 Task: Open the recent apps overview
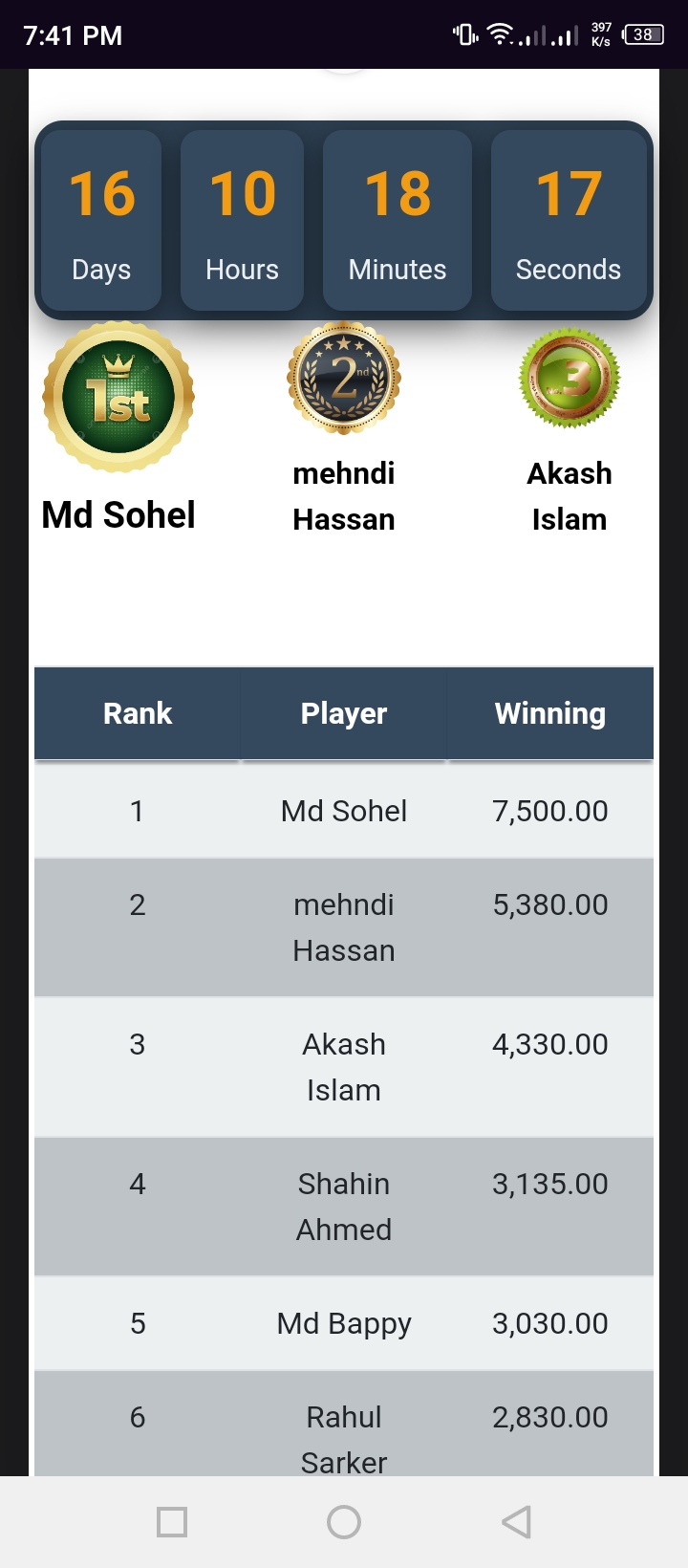click(x=172, y=1521)
